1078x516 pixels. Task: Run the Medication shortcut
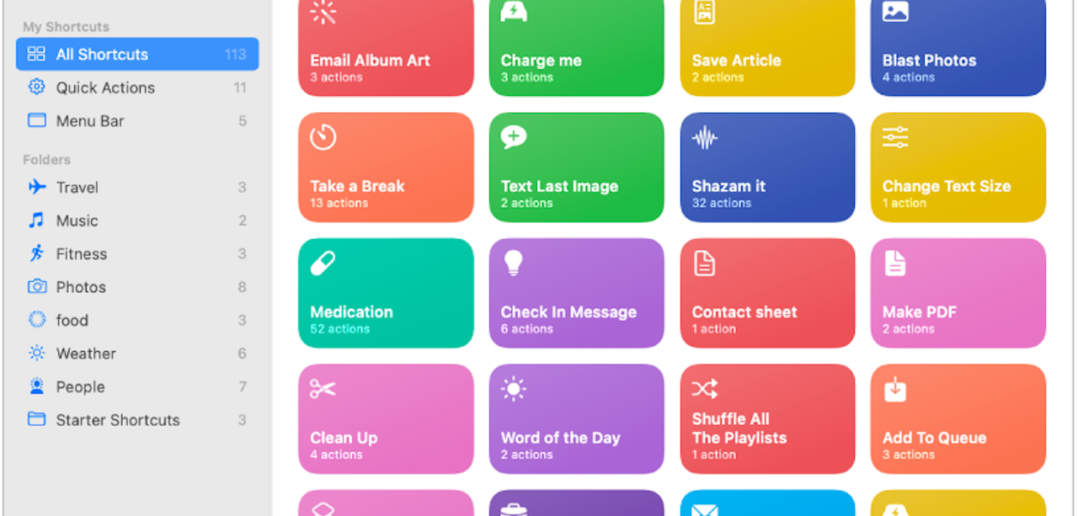pyautogui.click(x=385, y=293)
